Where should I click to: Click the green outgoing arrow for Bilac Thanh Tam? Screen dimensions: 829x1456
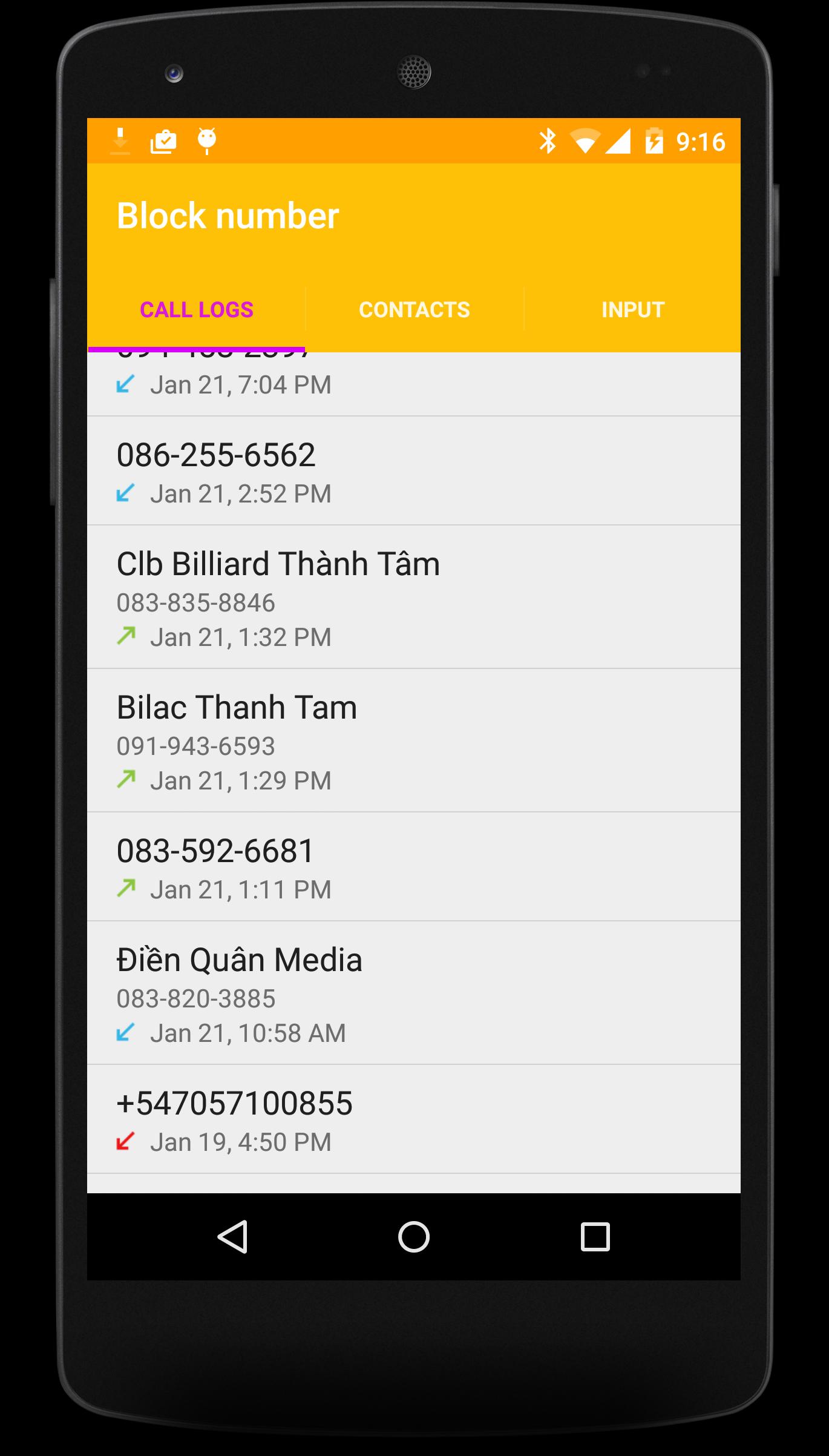(125, 780)
